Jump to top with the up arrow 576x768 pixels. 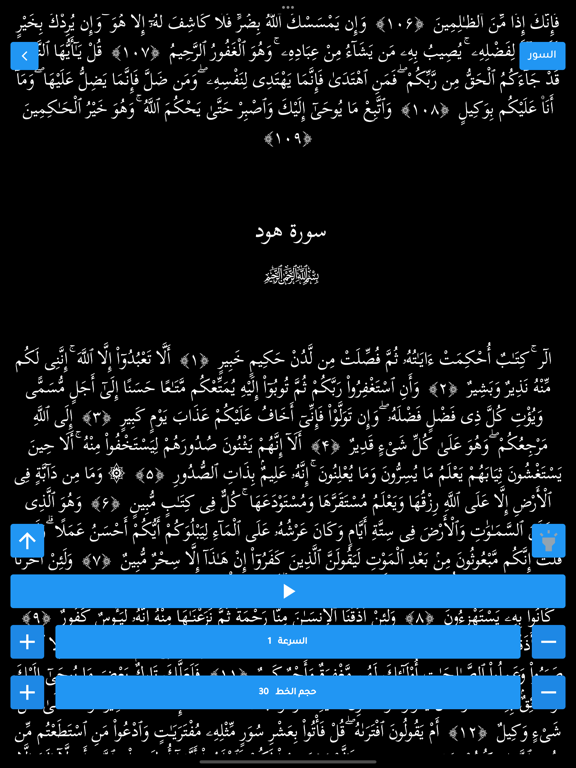tap(27, 541)
